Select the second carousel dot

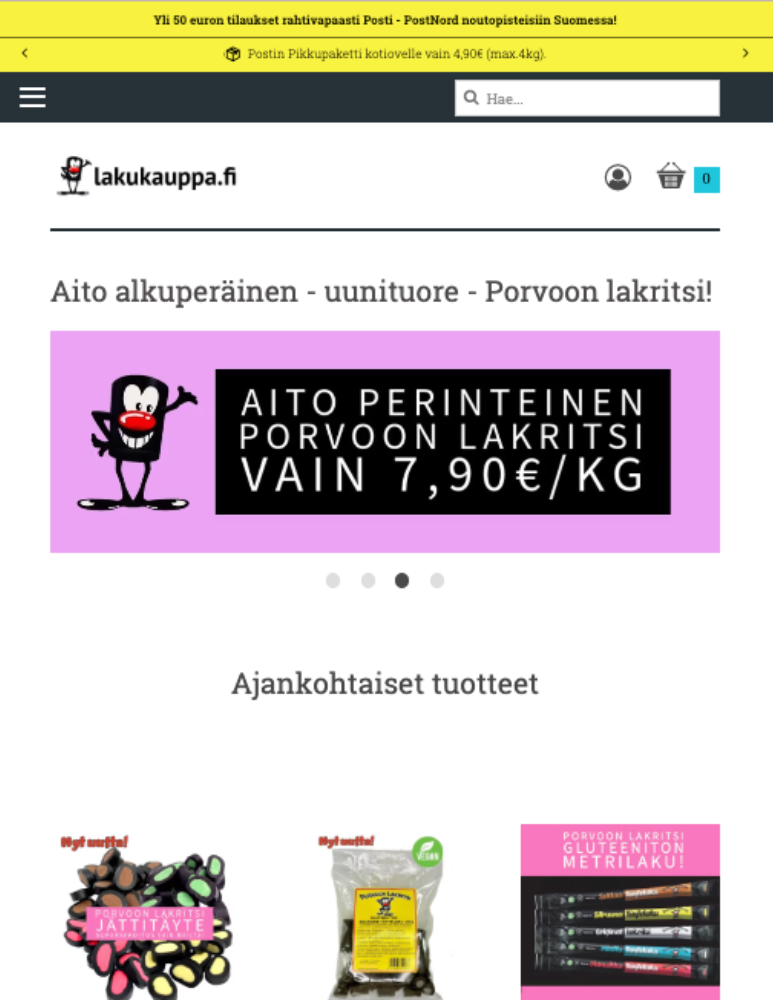click(368, 580)
